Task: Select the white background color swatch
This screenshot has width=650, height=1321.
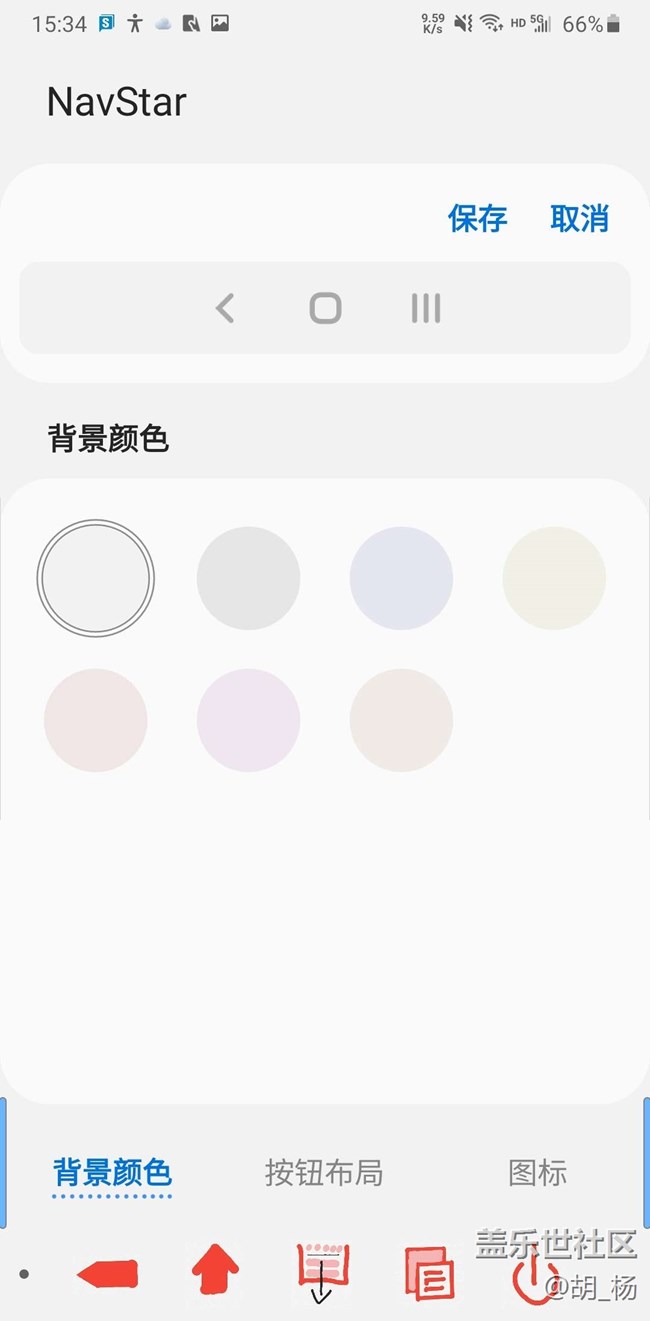Action: click(x=96, y=578)
